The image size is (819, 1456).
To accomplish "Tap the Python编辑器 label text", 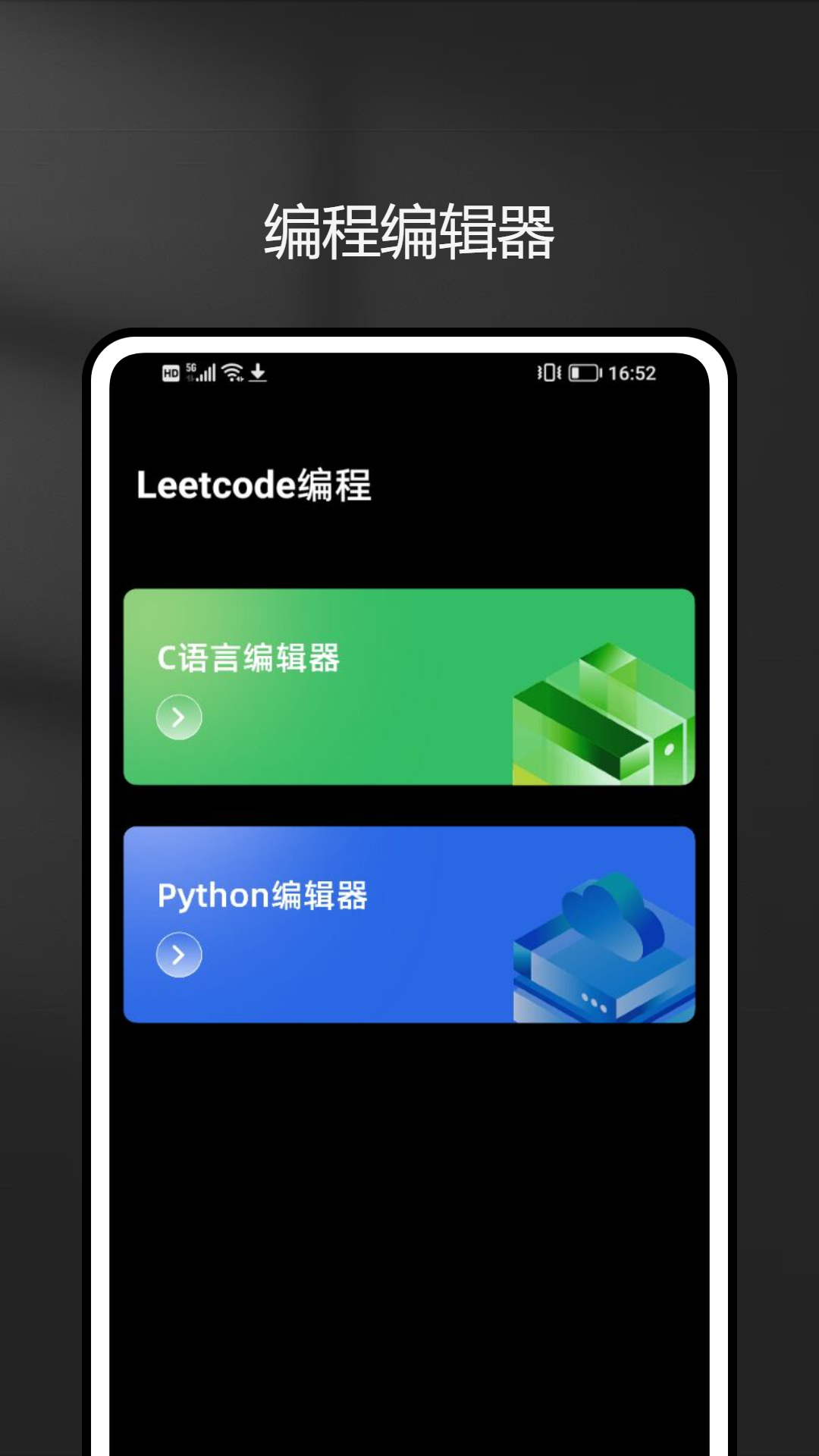I will pyautogui.click(x=262, y=896).
